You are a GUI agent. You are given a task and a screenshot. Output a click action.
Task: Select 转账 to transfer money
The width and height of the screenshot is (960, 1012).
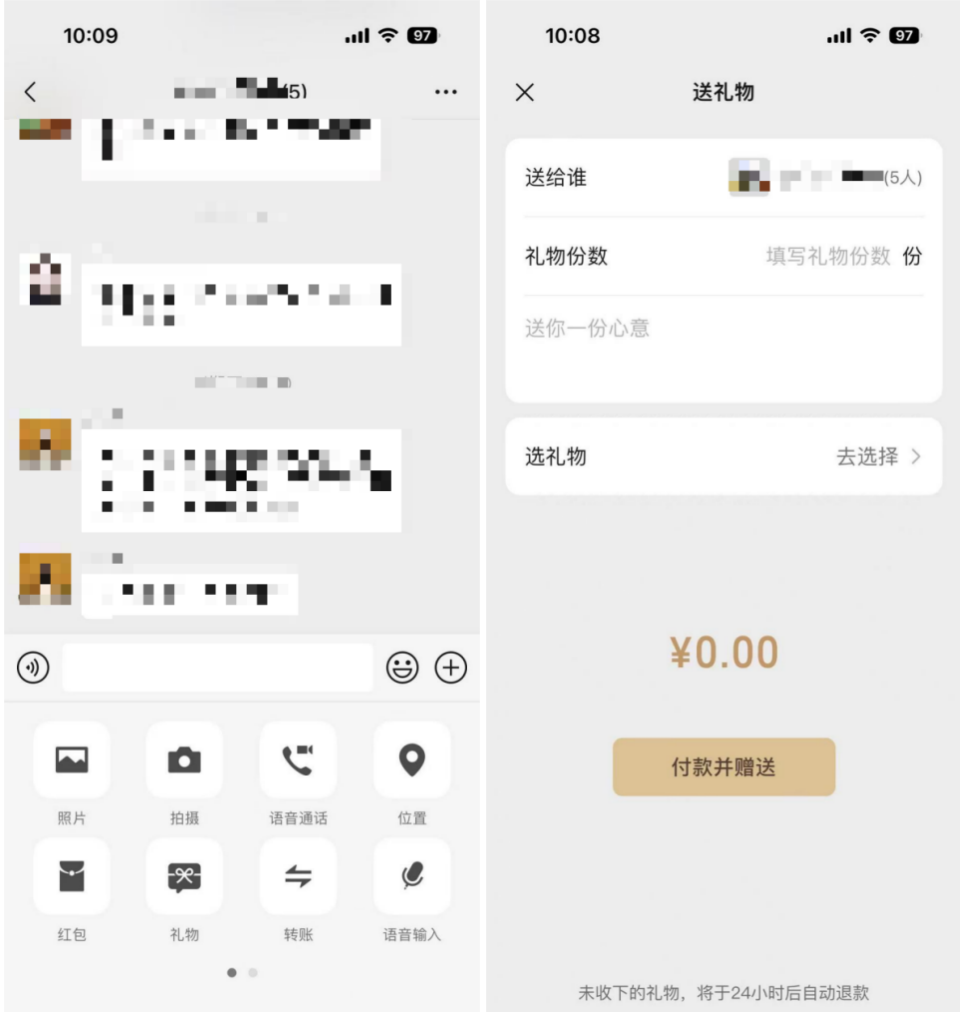298,877
